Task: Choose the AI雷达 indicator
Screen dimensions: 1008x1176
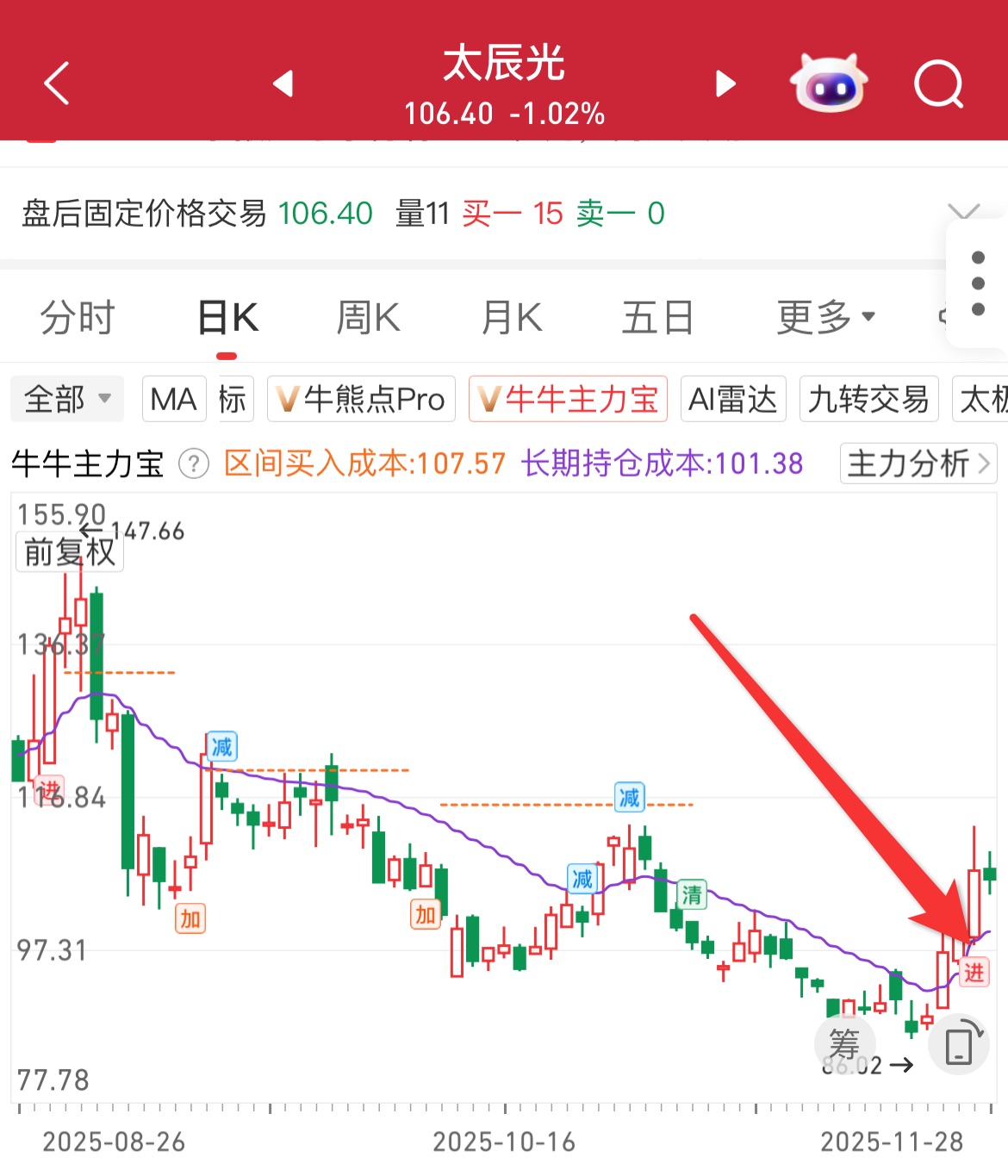Action: (733, 399)
